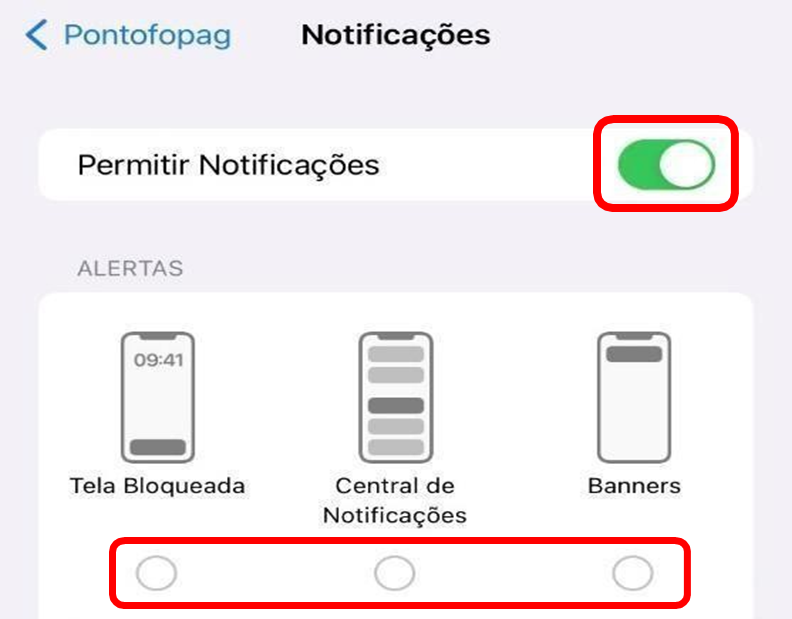Go back to Pontofopag settings
The image size is (792, 619).
tap(130, 36)
